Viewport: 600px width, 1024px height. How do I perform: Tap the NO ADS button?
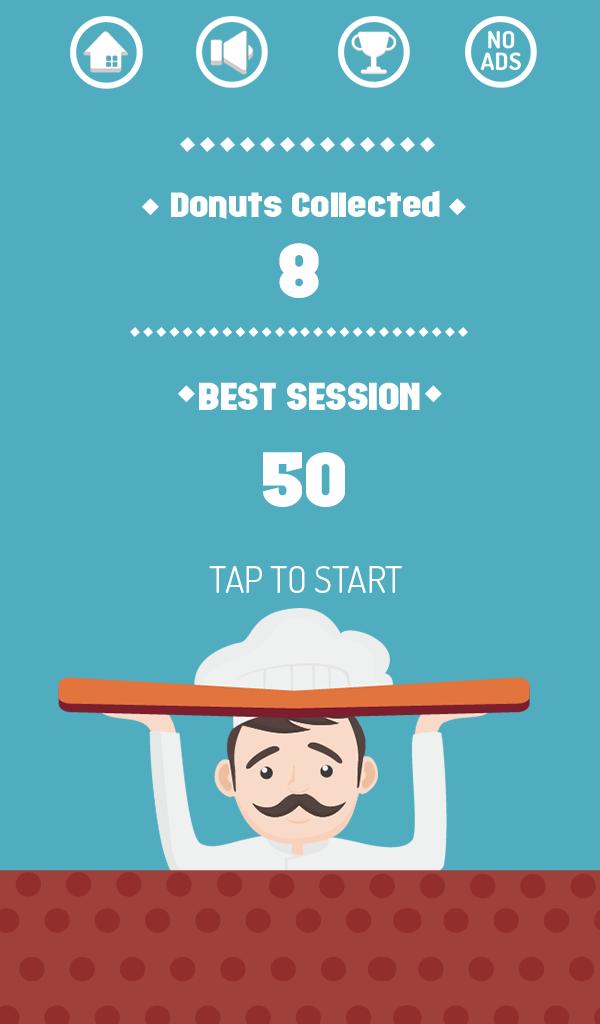click(x=501, y=52)
